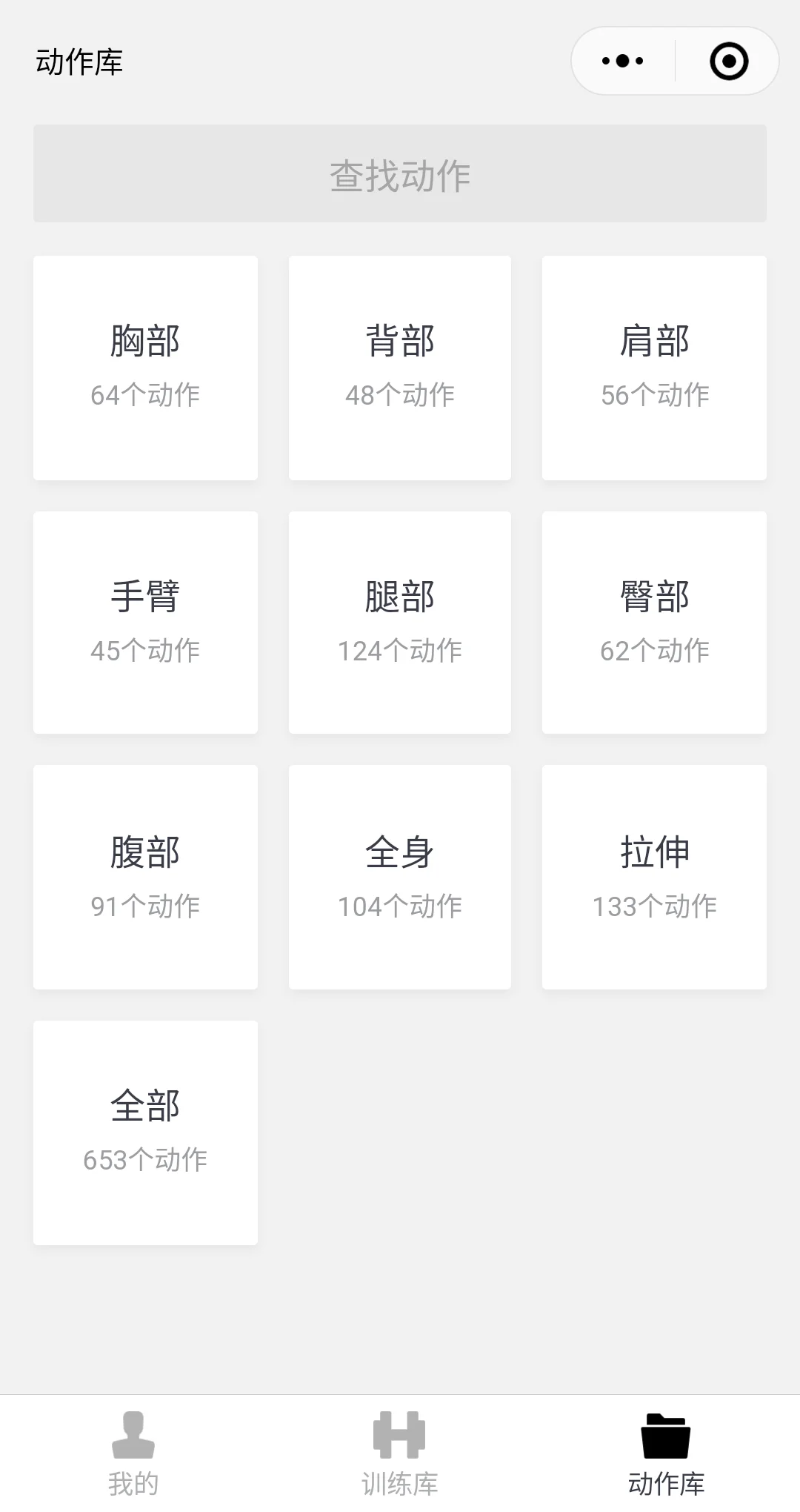Browse 腿部 exercises
Viewport: 800px width, 1512px height.
(400, 623)
